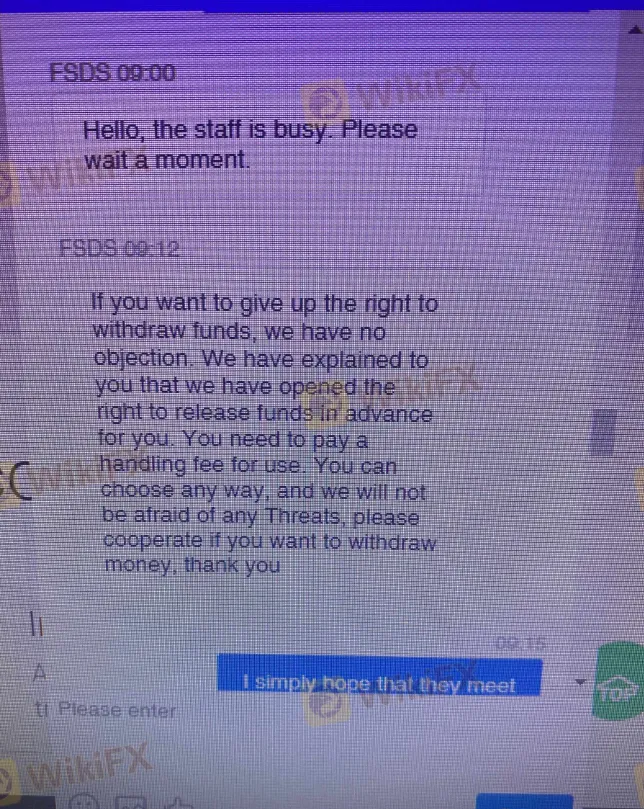Tap the green TOP button

click(619, 681)
